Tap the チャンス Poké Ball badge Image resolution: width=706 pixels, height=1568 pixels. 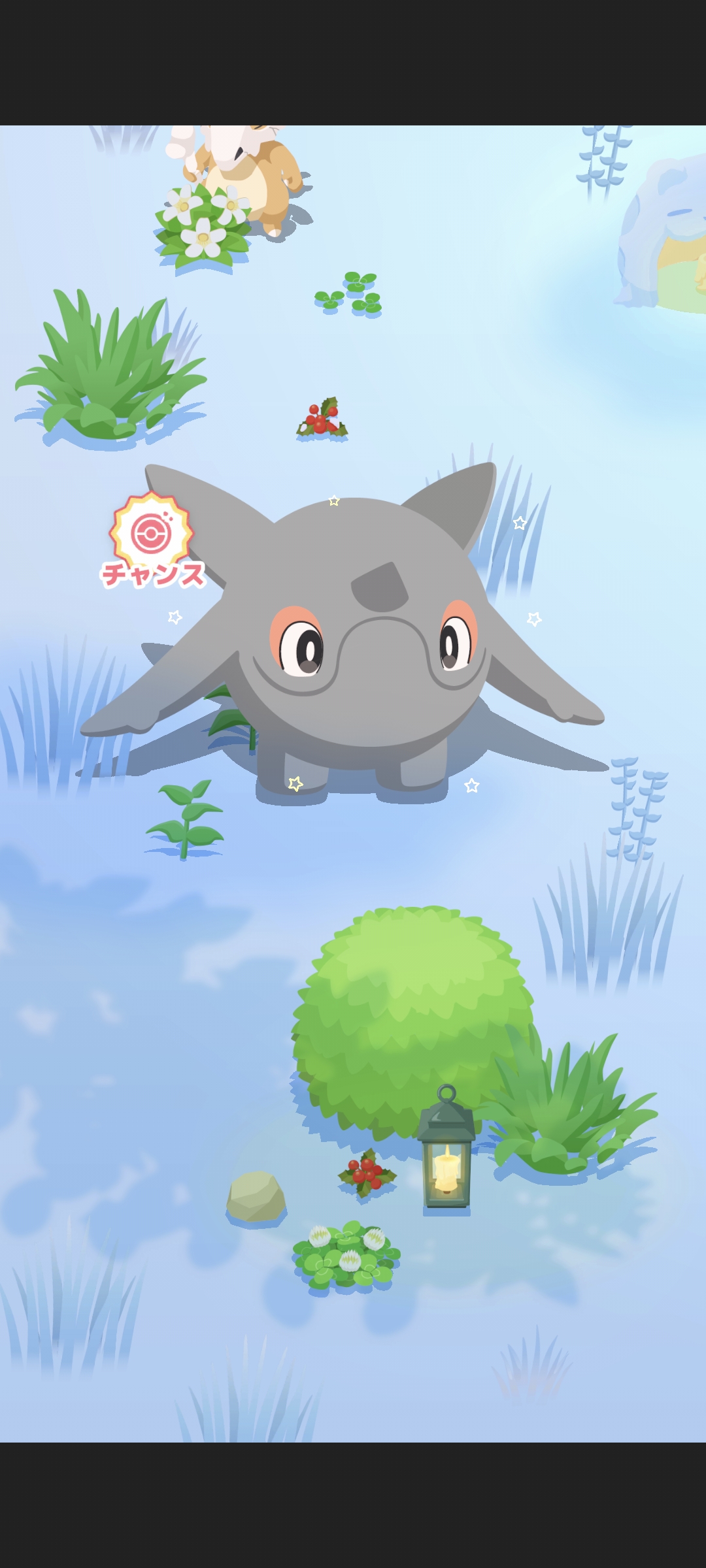[152, 541]
